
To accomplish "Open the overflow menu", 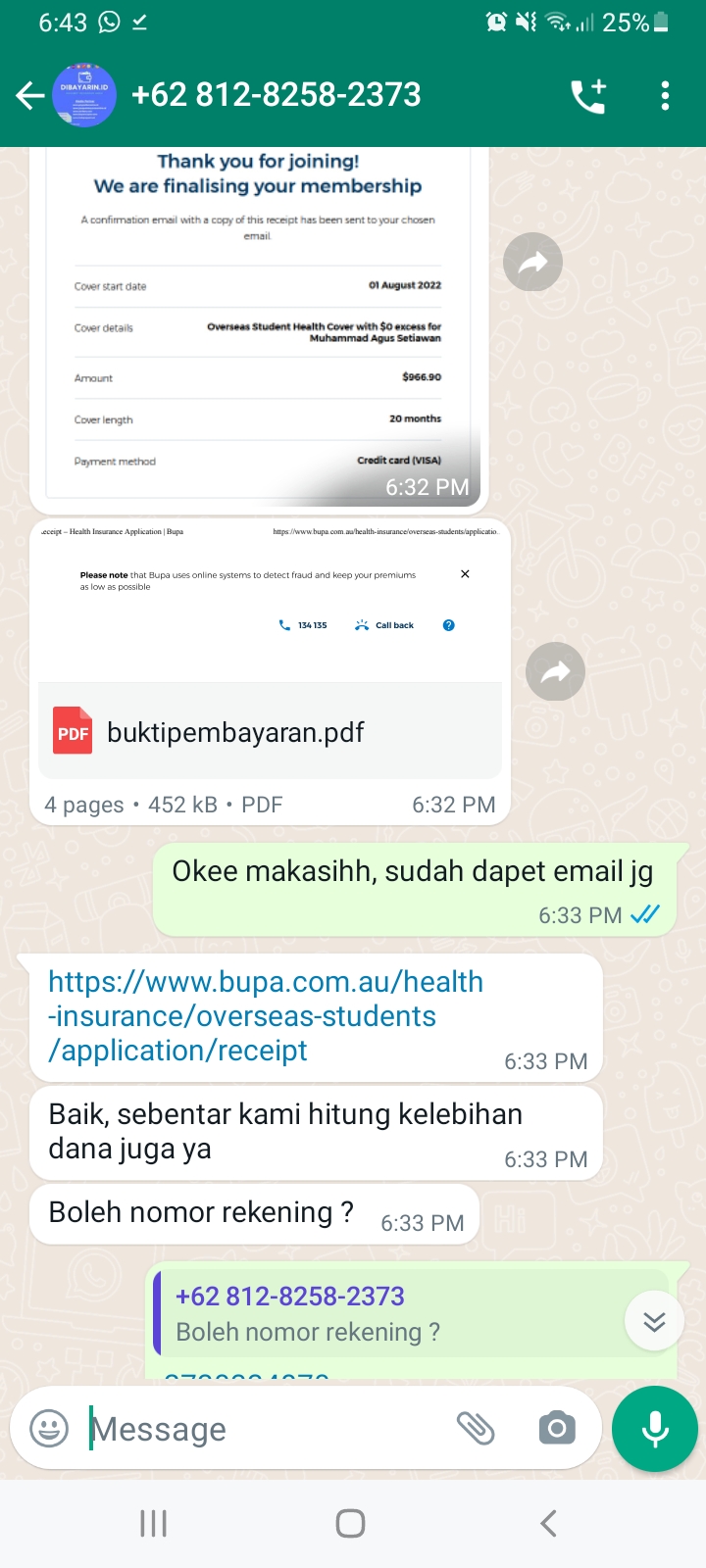I will pos(666,95).
